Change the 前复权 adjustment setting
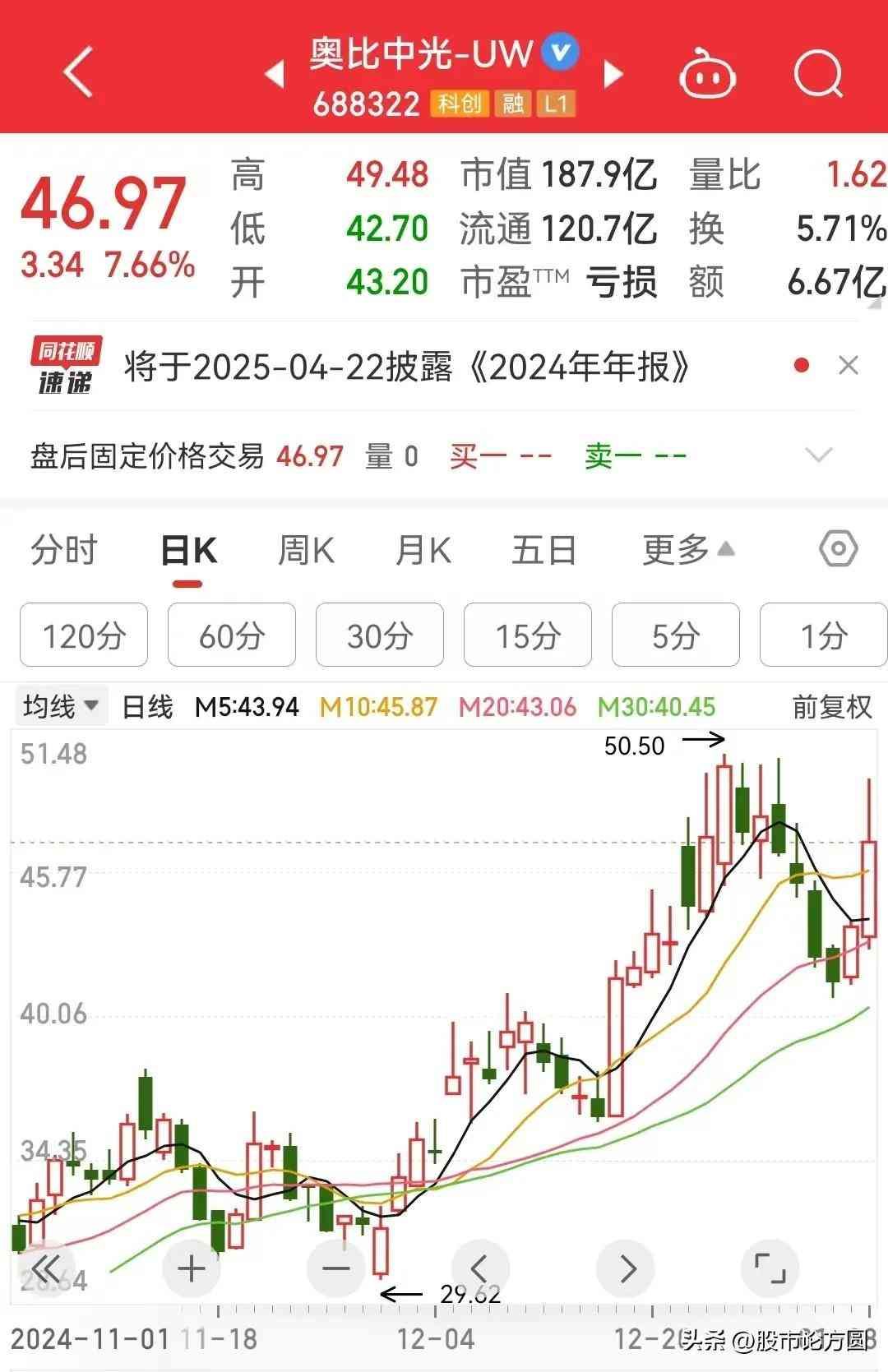 pyautogui.click(x=831, y=706)
